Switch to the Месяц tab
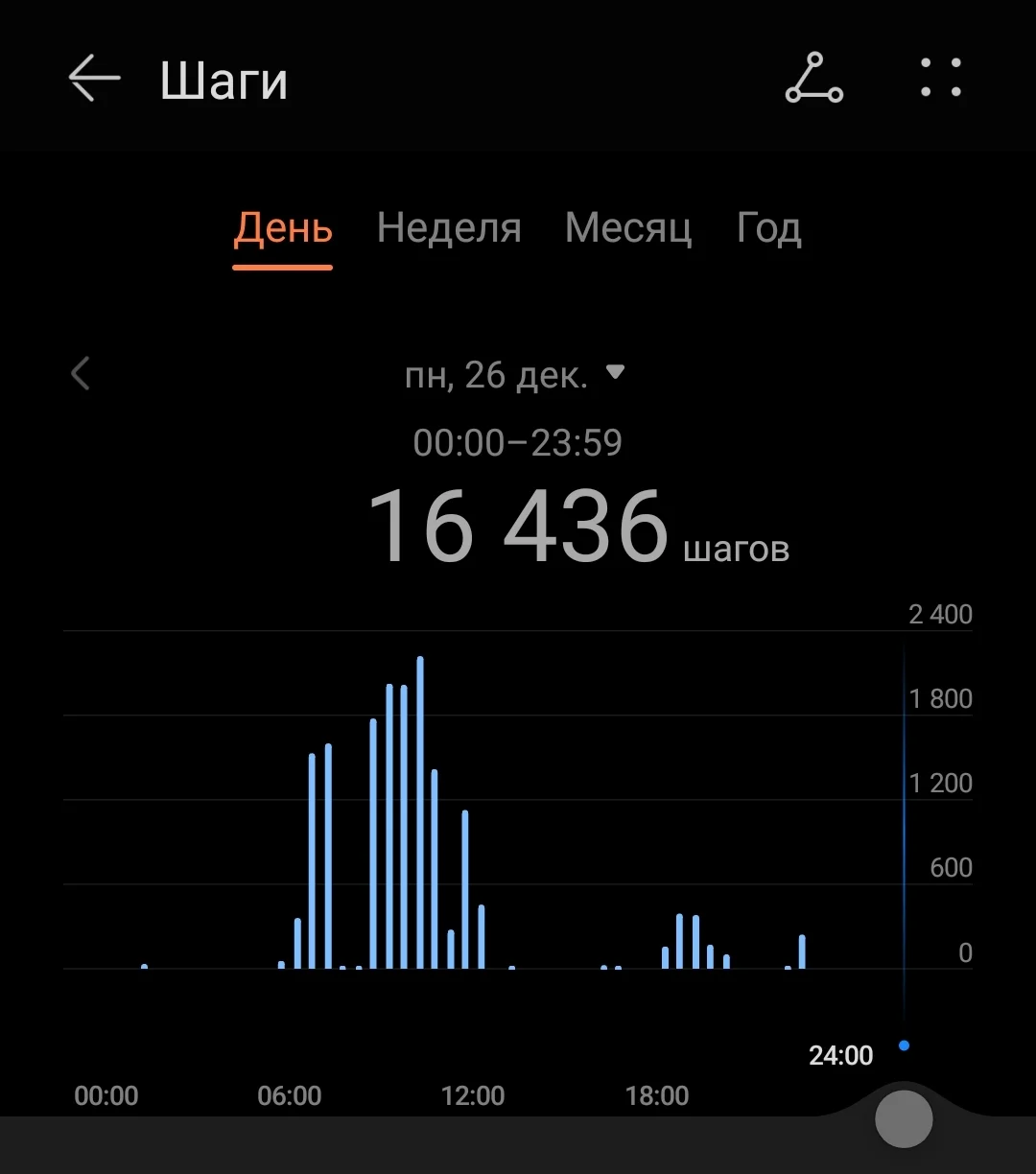This screenshot has width=1036, height=1174. click(628, 229)
